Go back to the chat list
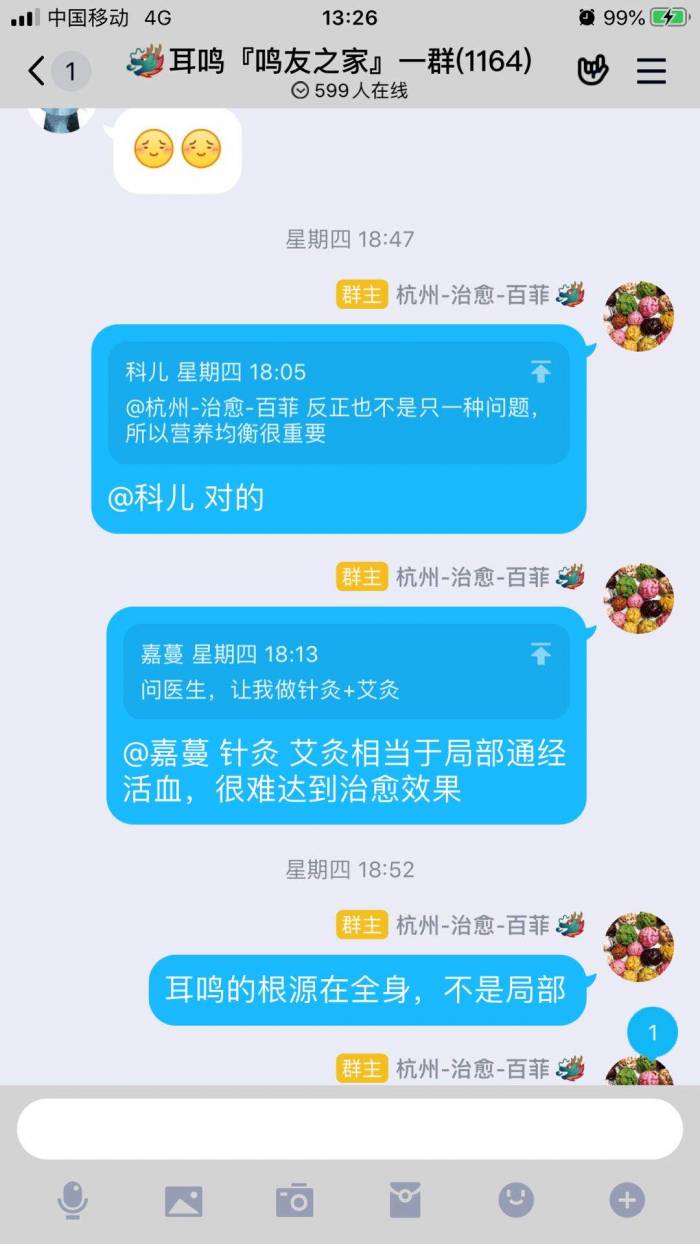This screenshot has width=700, height=1244. click(x=37, y=71)
